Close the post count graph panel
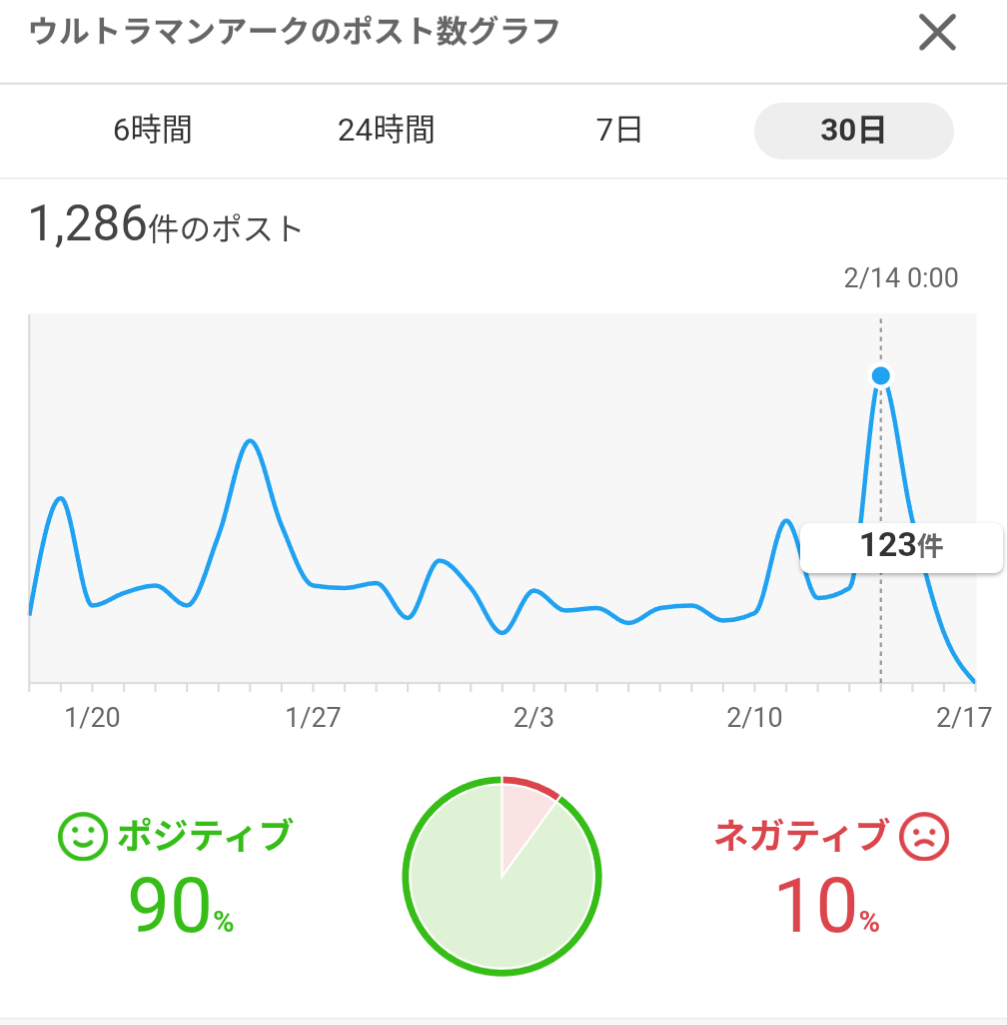Screen dimensions: 1007x1025 point(937,34)
